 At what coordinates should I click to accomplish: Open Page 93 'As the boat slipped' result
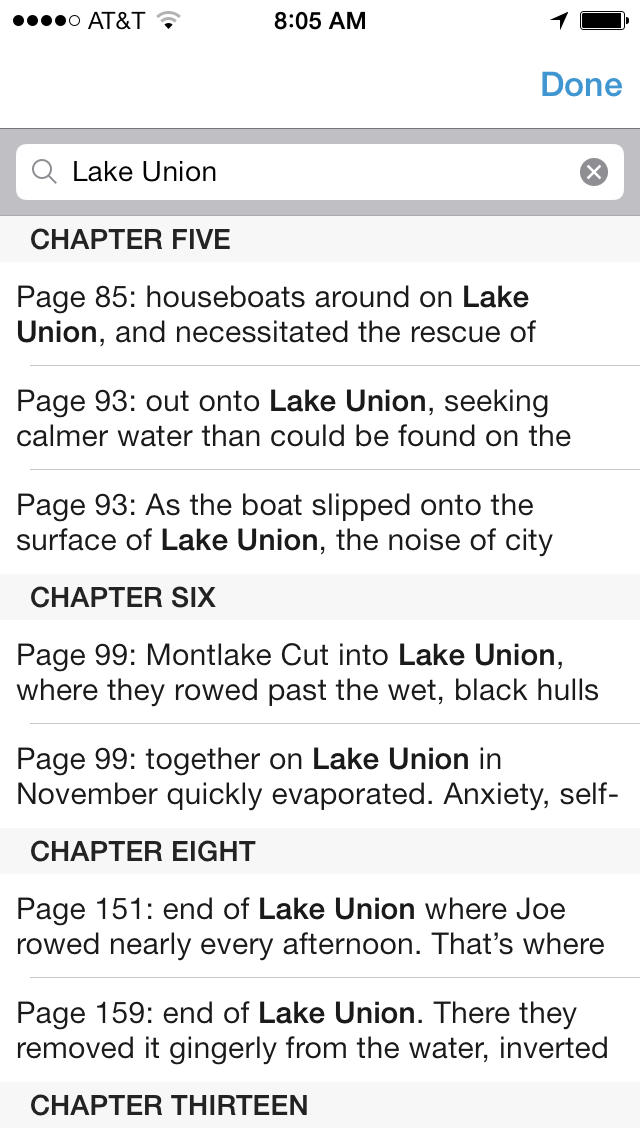tap(320, 522)
